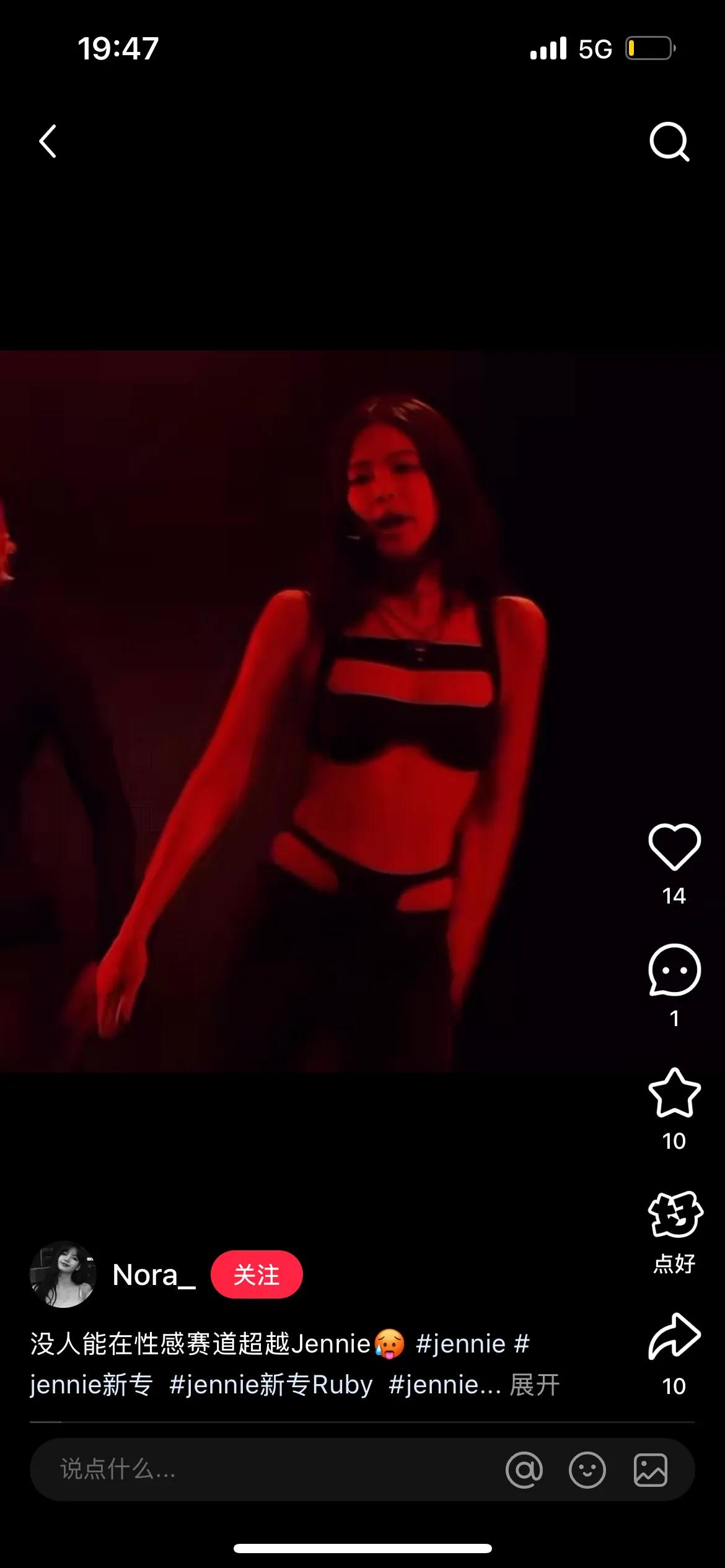
Task: Mention someone with the @ icon
Action: 524,1469
